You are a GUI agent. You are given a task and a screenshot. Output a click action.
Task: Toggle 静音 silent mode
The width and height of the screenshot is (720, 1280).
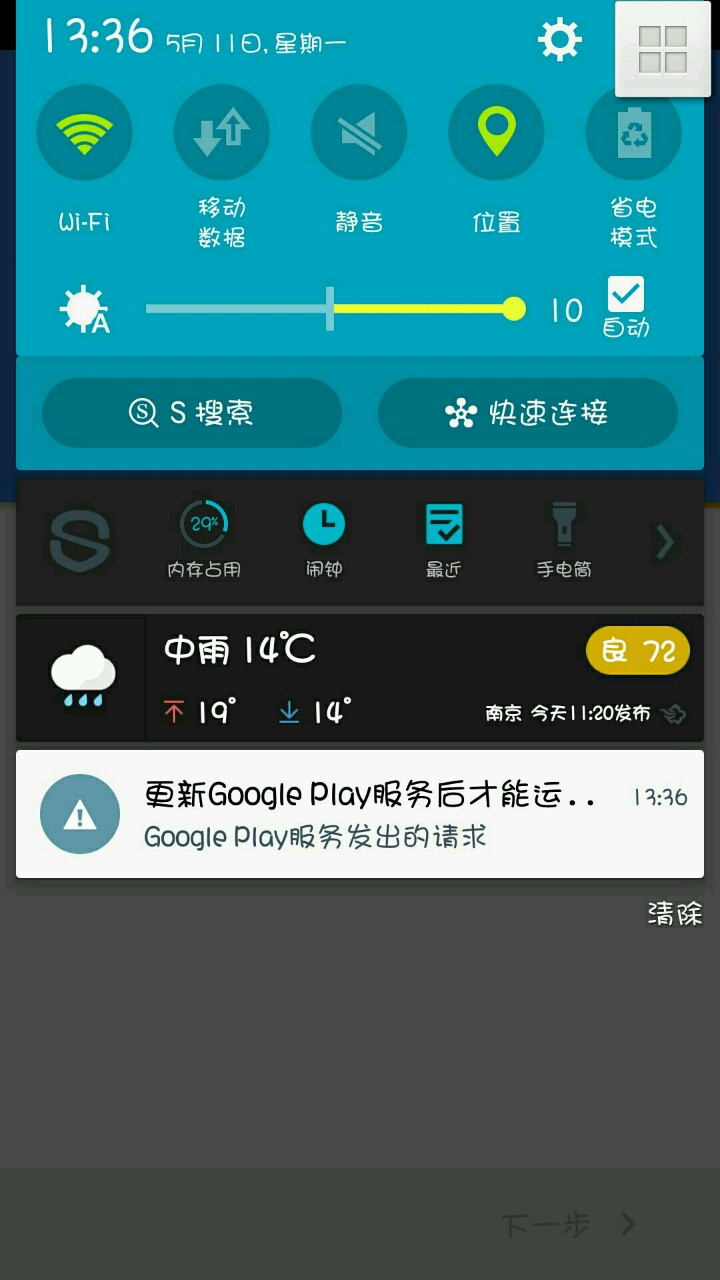click(359, 133)
